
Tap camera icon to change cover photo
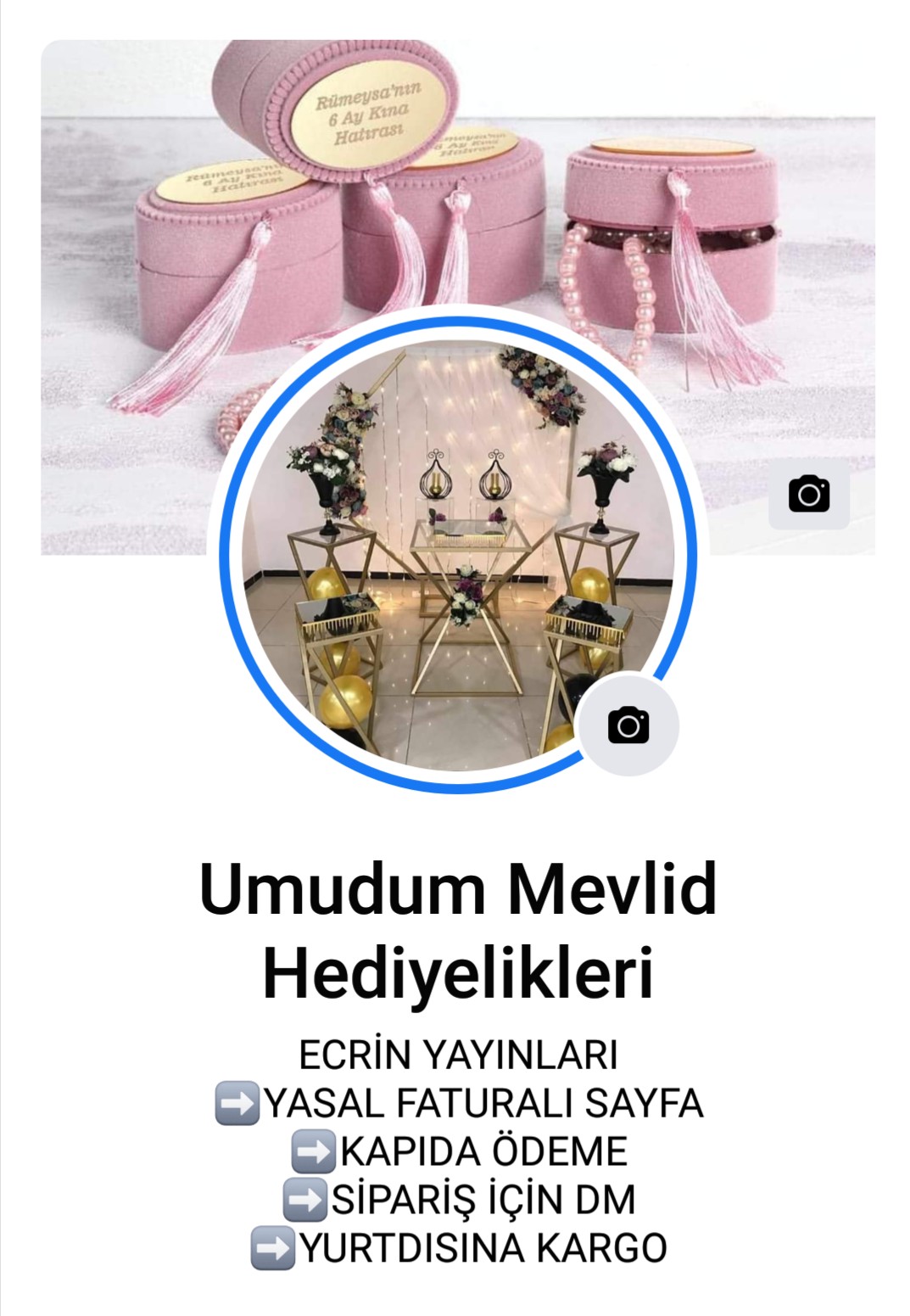click(808, 494)
